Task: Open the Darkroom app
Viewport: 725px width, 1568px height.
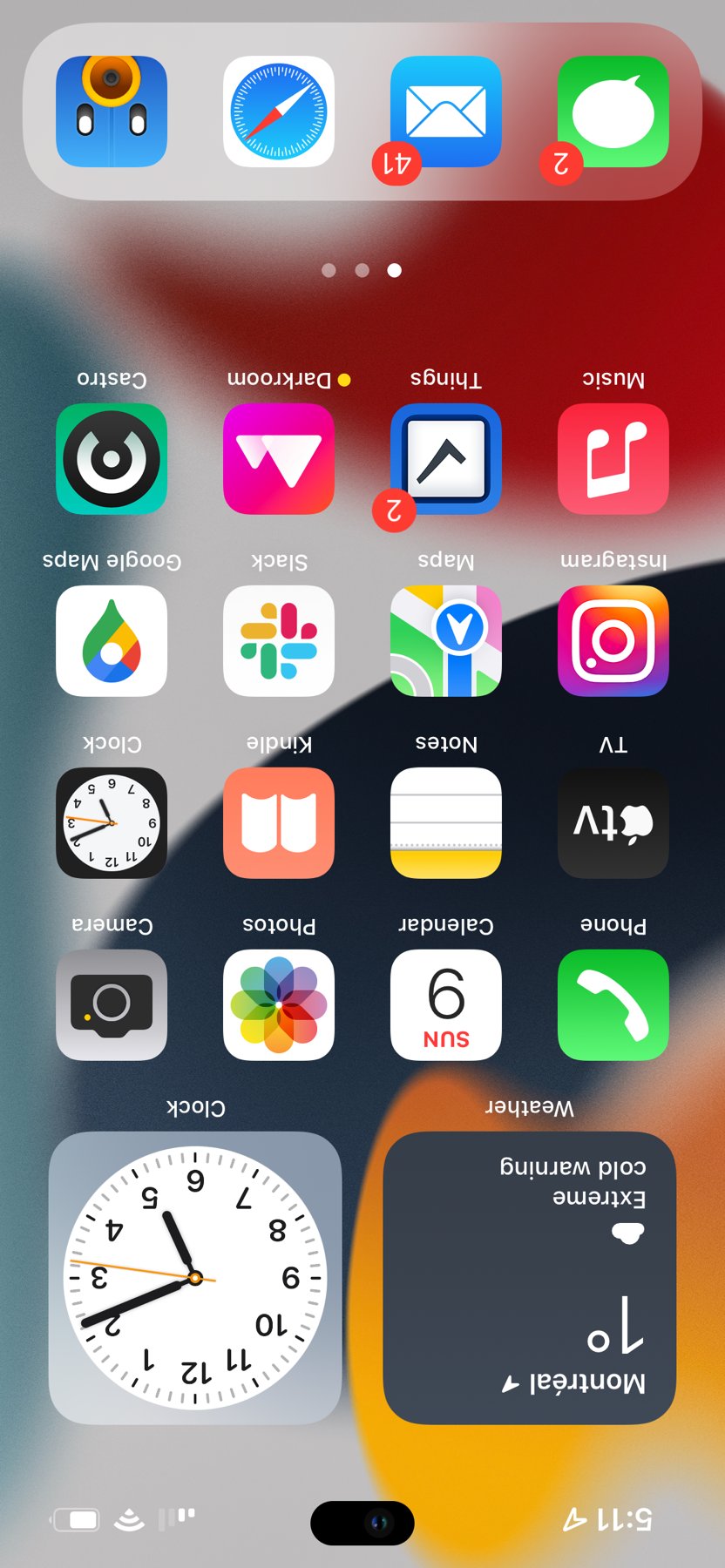Action: tap(279, 459)
